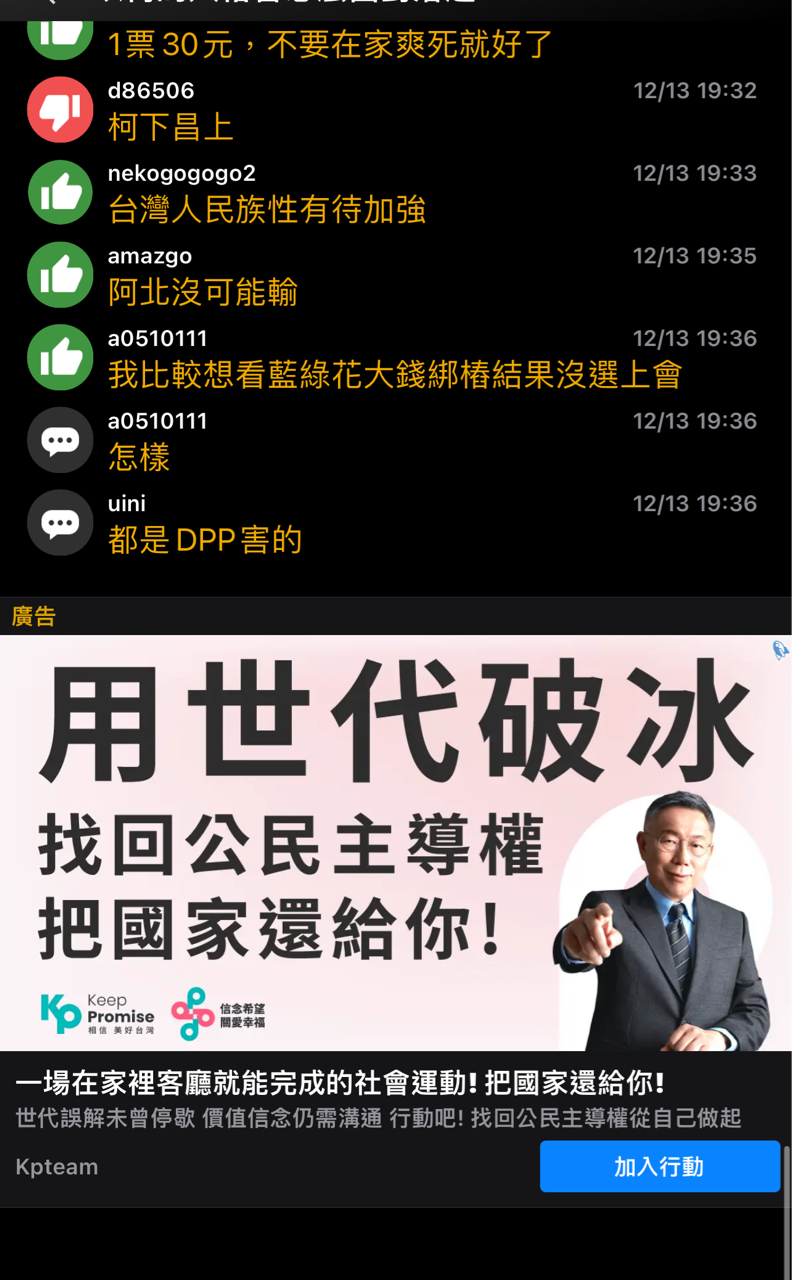Open the ad info icon
792x1280 pixels.
pyautogui.click(x=780, y=650)
